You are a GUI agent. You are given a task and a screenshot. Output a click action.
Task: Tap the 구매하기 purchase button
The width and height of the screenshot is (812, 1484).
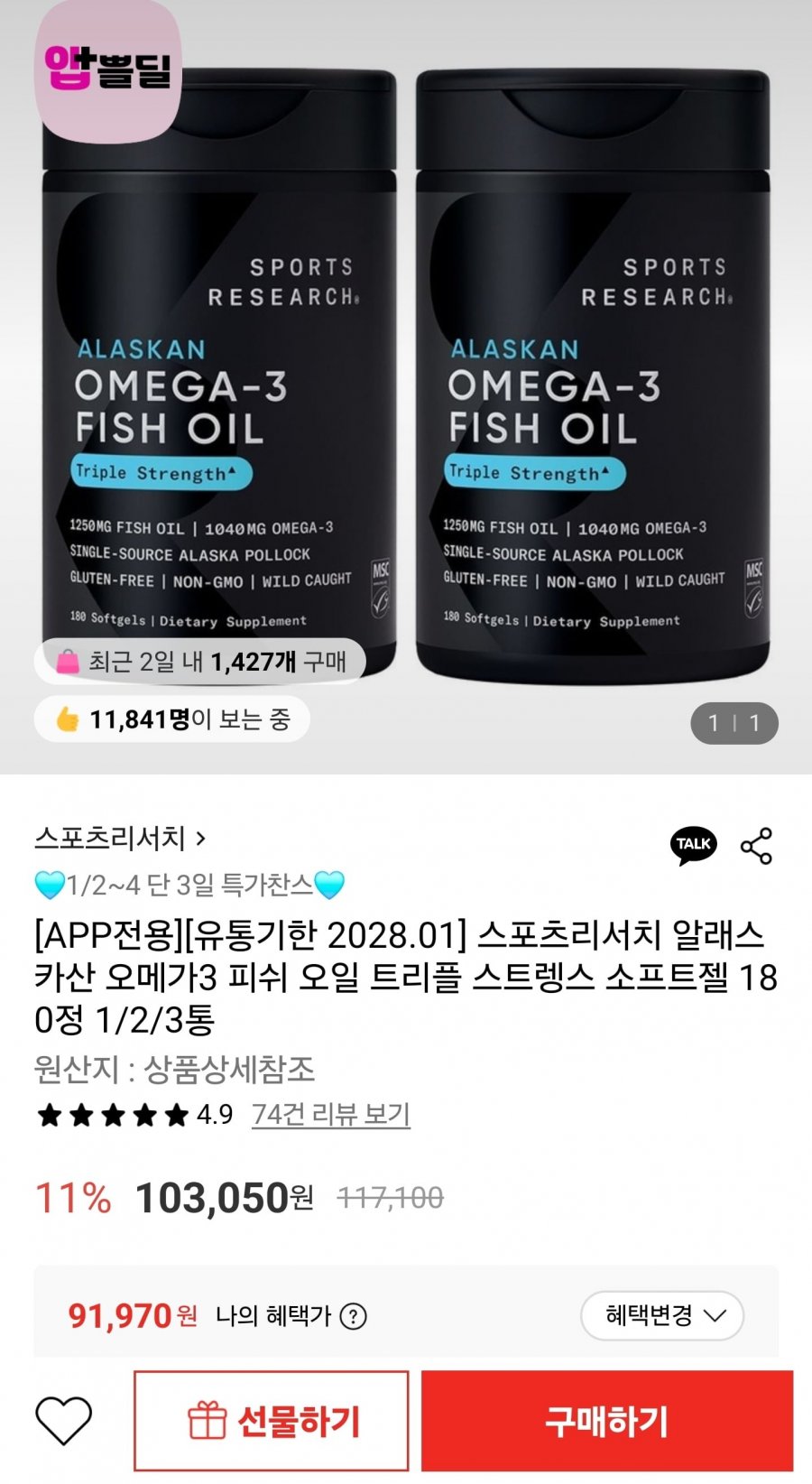pyautogui.click(x=606, y=1421)
